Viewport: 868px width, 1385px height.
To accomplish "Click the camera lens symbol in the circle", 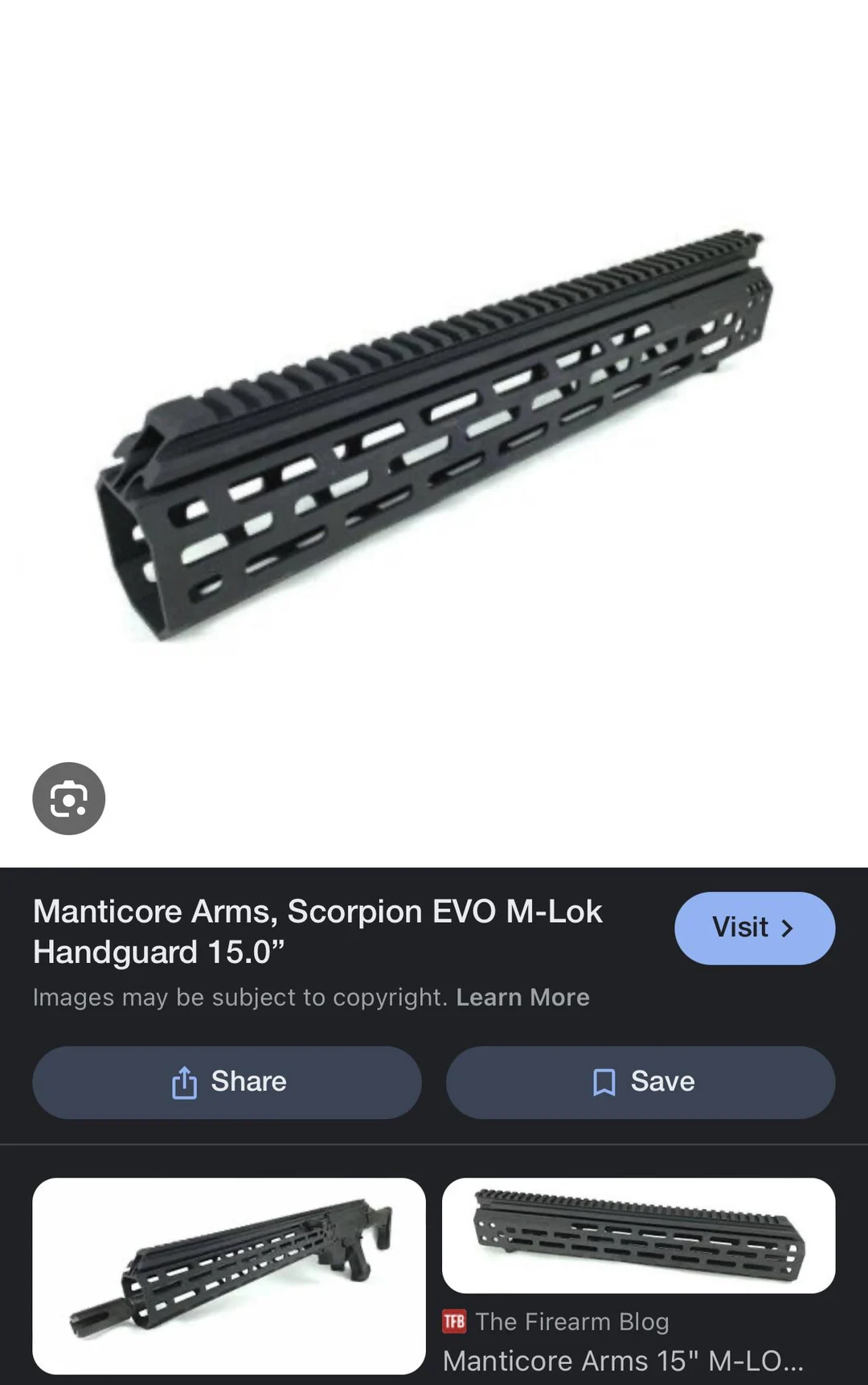I will click(68, 798).
